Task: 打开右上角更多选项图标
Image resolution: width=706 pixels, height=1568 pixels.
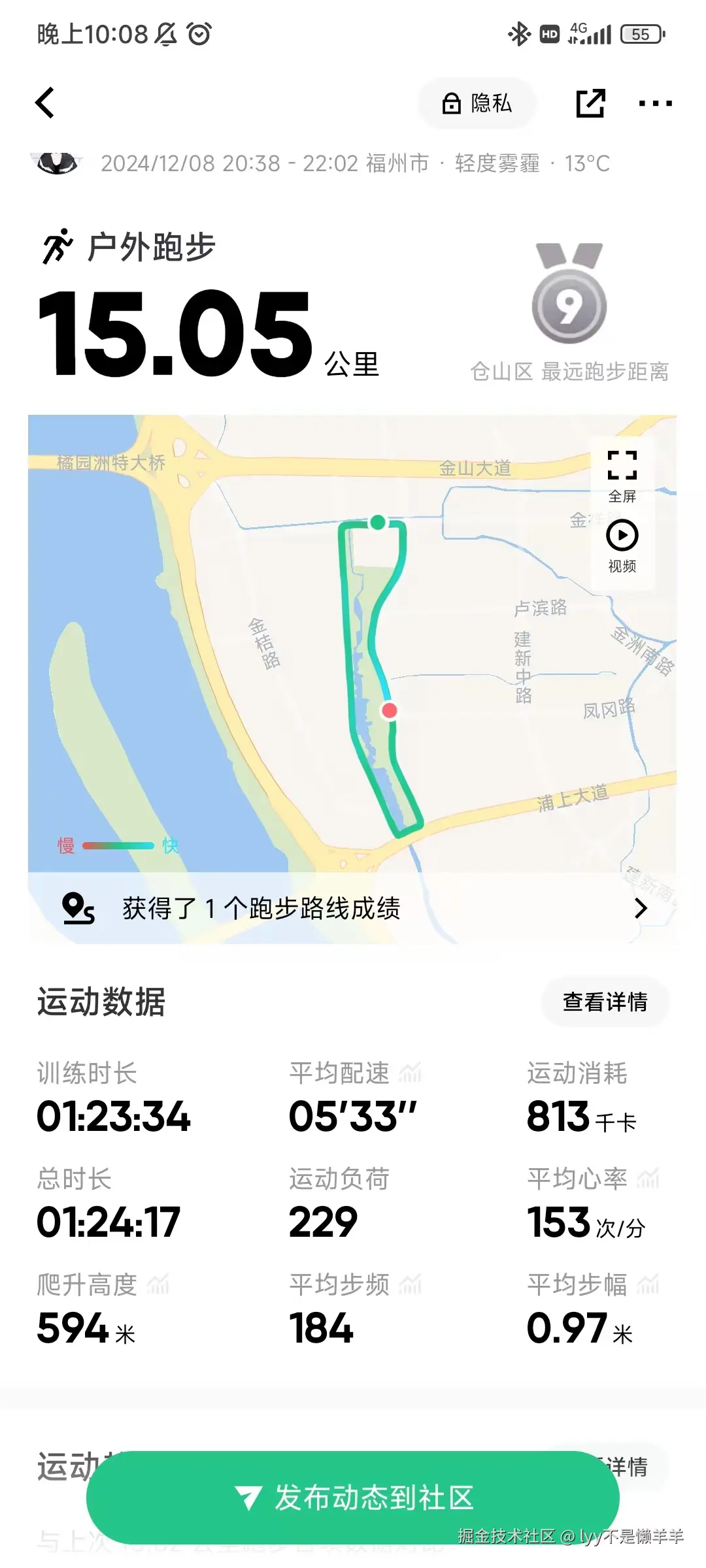Action: (656, 103)
